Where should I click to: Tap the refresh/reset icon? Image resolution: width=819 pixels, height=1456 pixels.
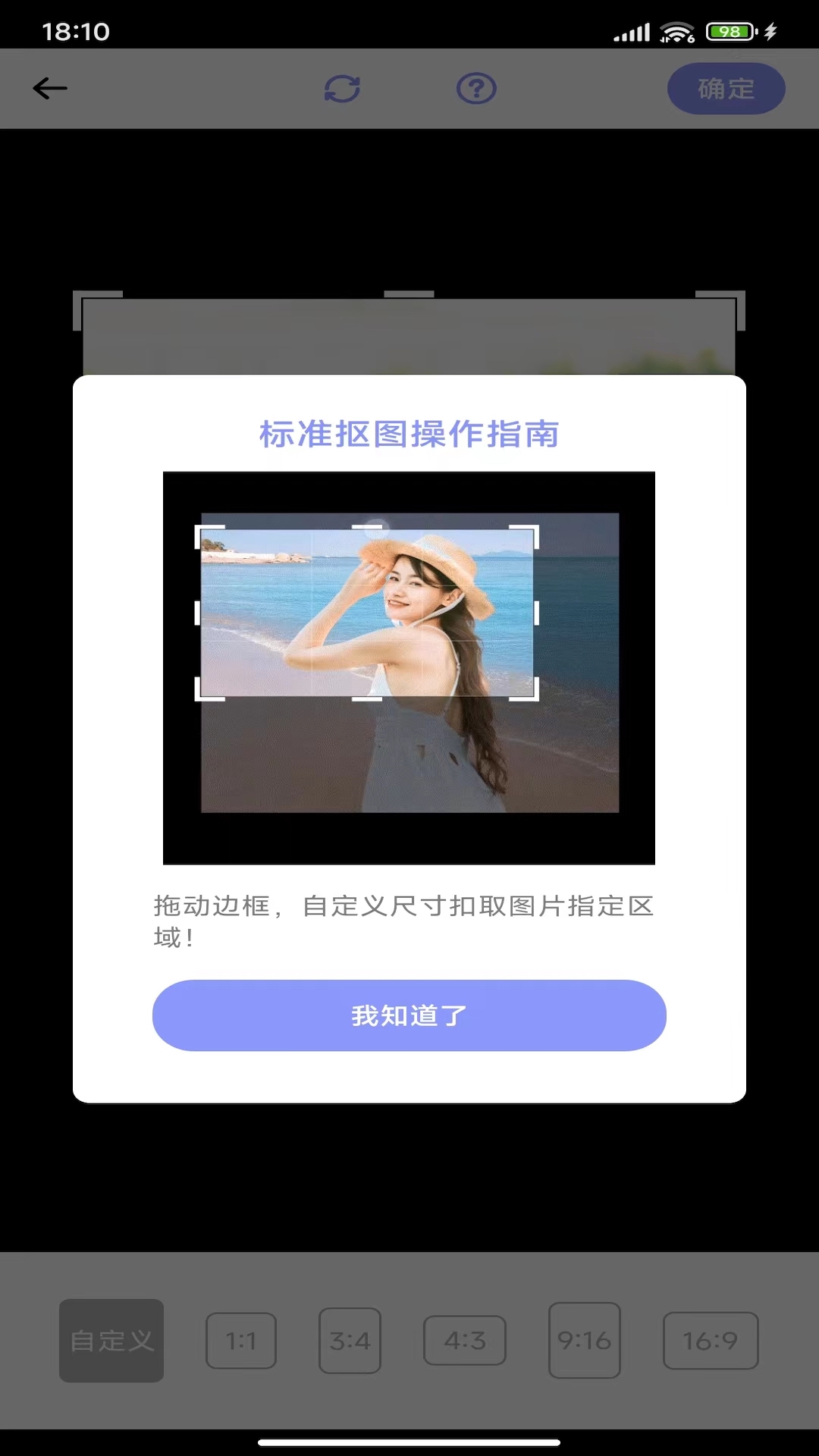coord(342,89)
